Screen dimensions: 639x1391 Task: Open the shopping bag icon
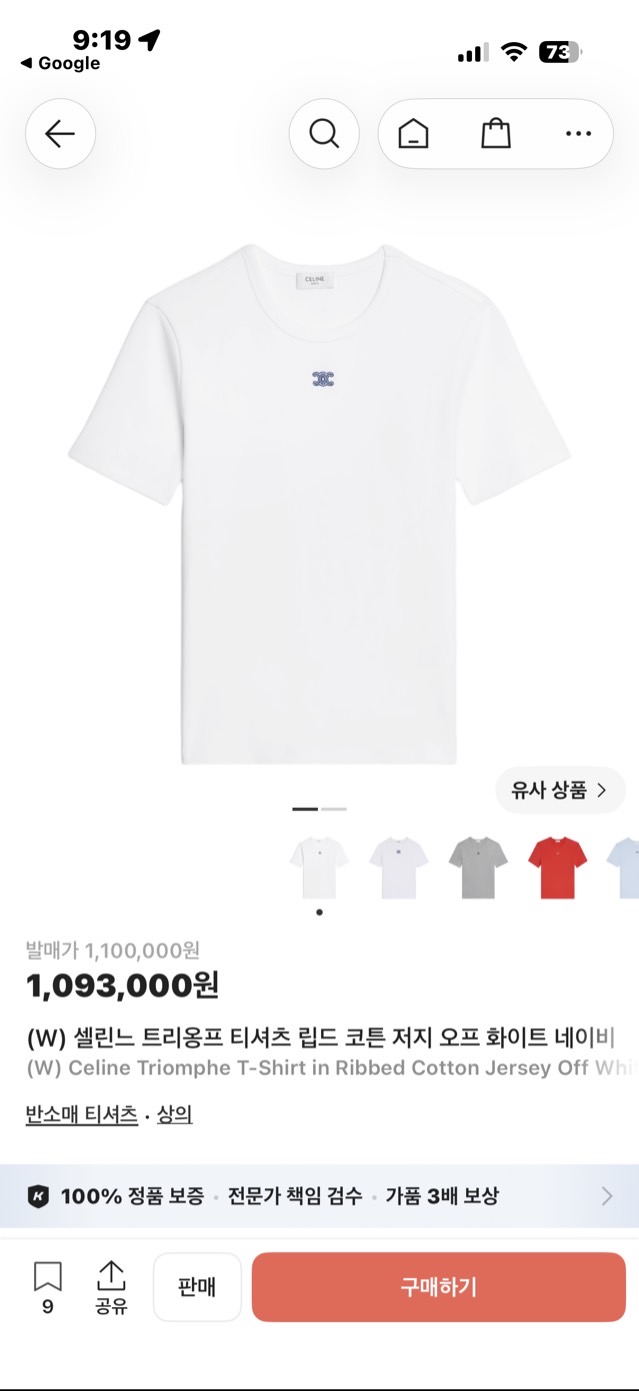[x=496, y=134]
